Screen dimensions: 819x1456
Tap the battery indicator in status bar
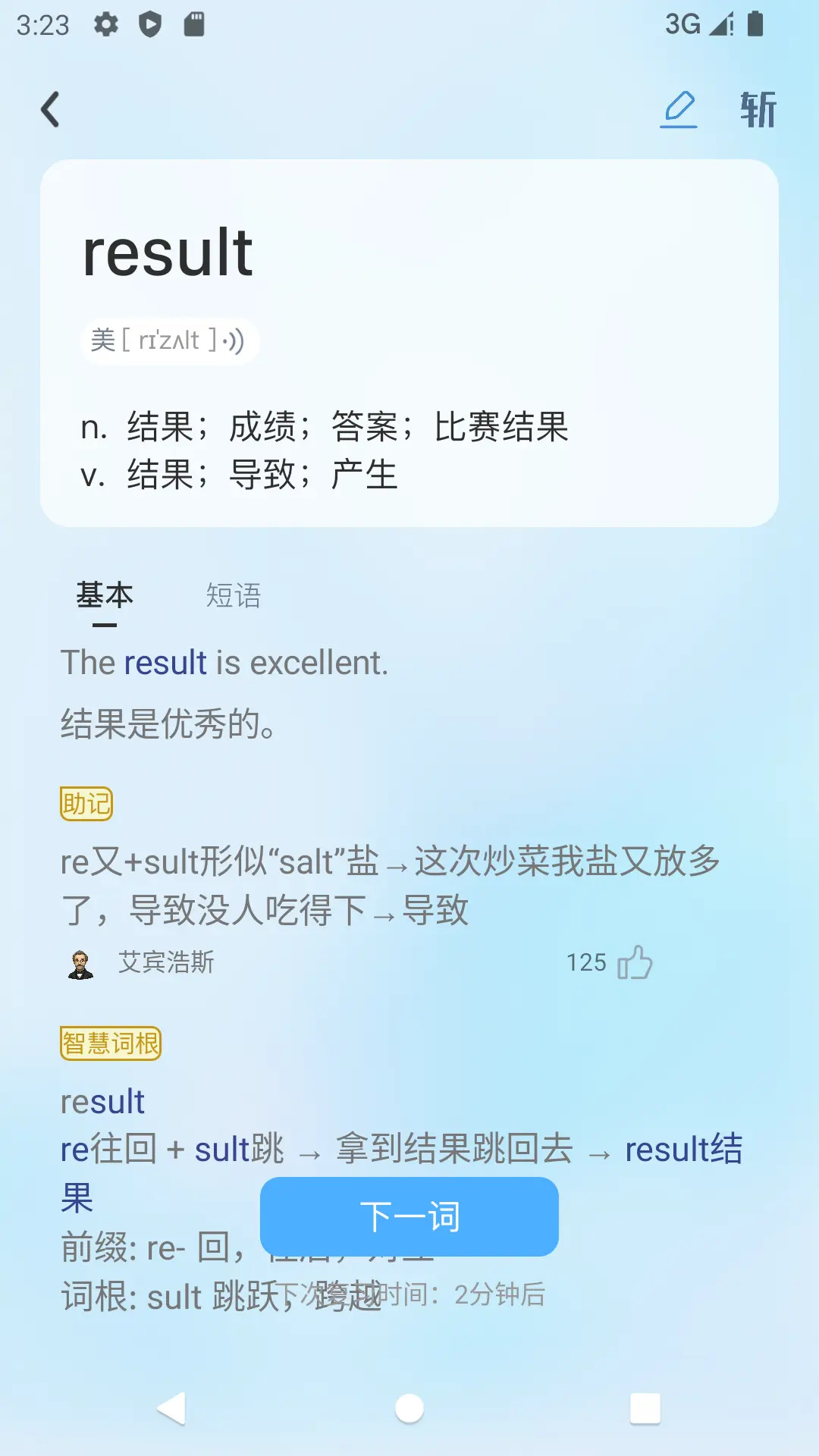(754, 25)
